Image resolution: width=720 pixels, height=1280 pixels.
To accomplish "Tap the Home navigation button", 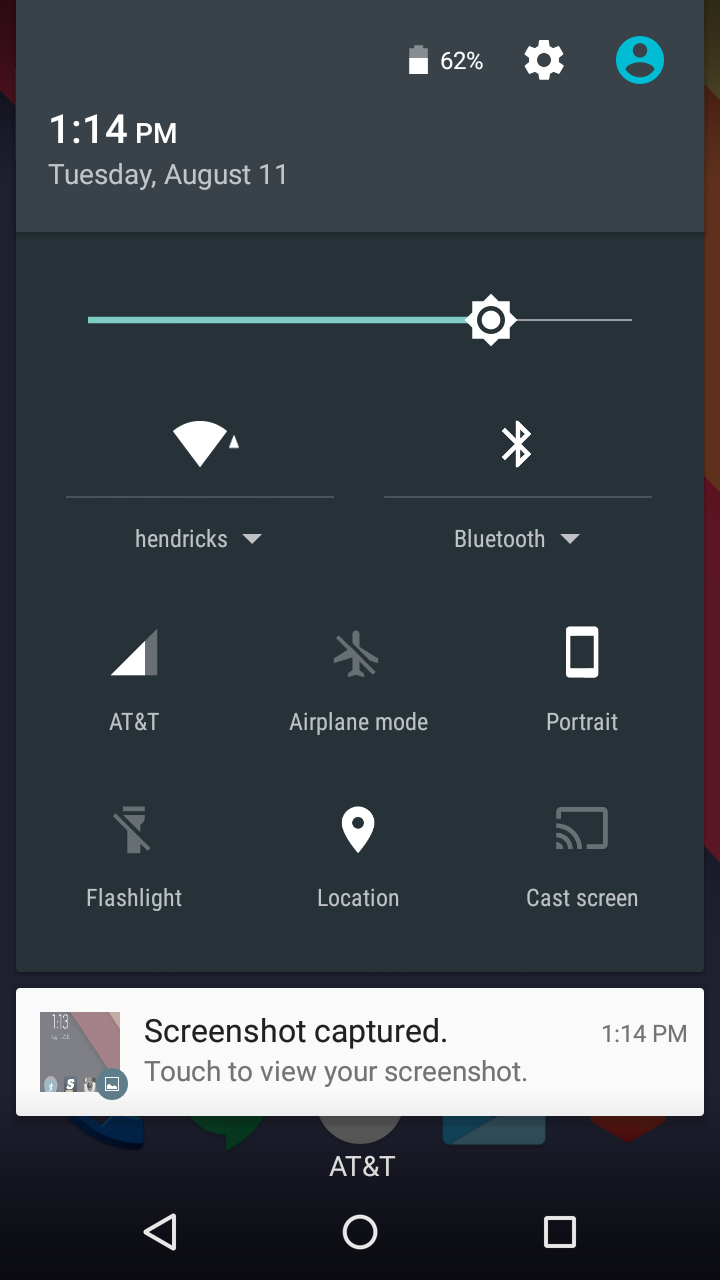I will click(x=360, y=1232).
